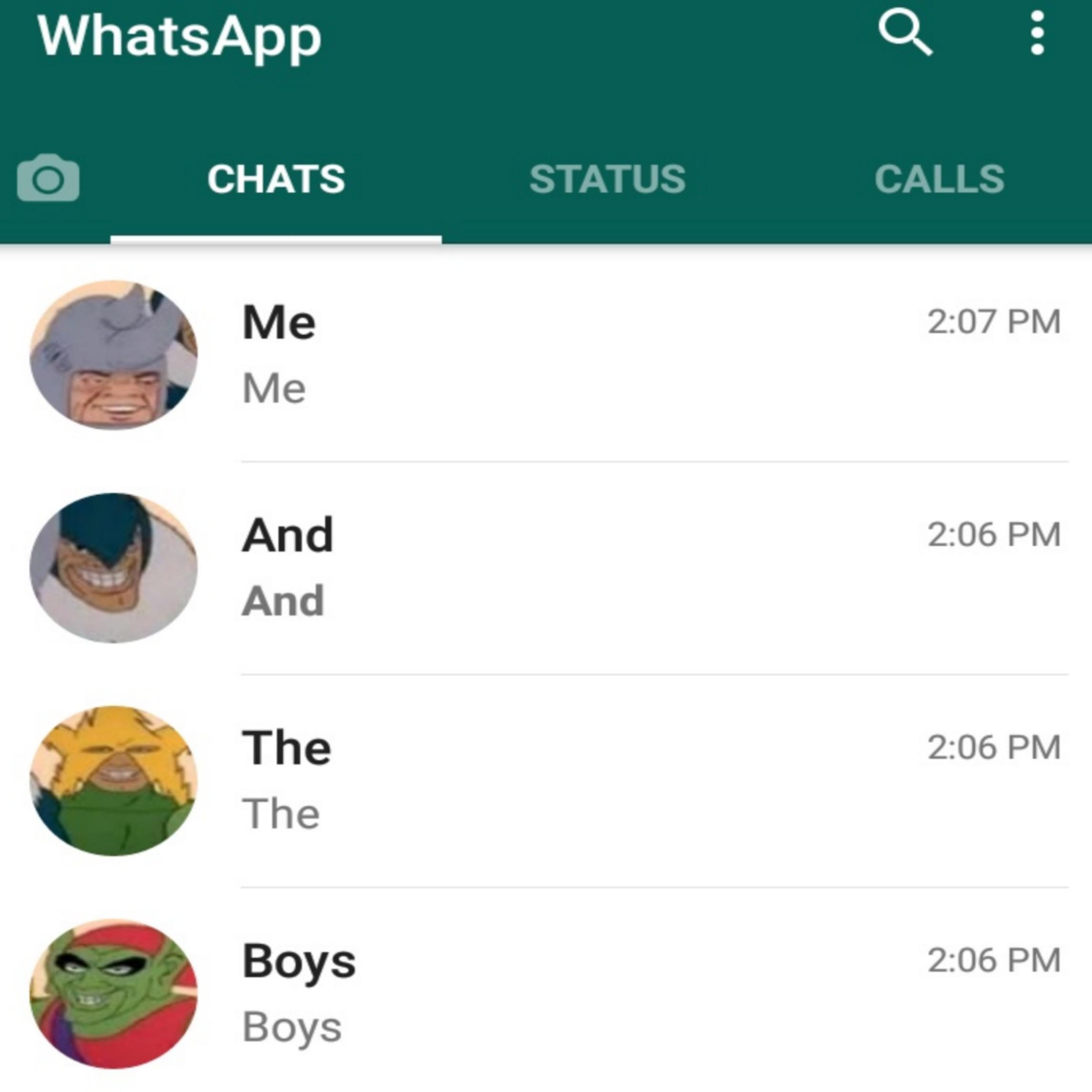Image resolution: width=1092 pixels, height=1092 pixels.
Task: View profile picture of Boys contact
Action: point(114,993)
